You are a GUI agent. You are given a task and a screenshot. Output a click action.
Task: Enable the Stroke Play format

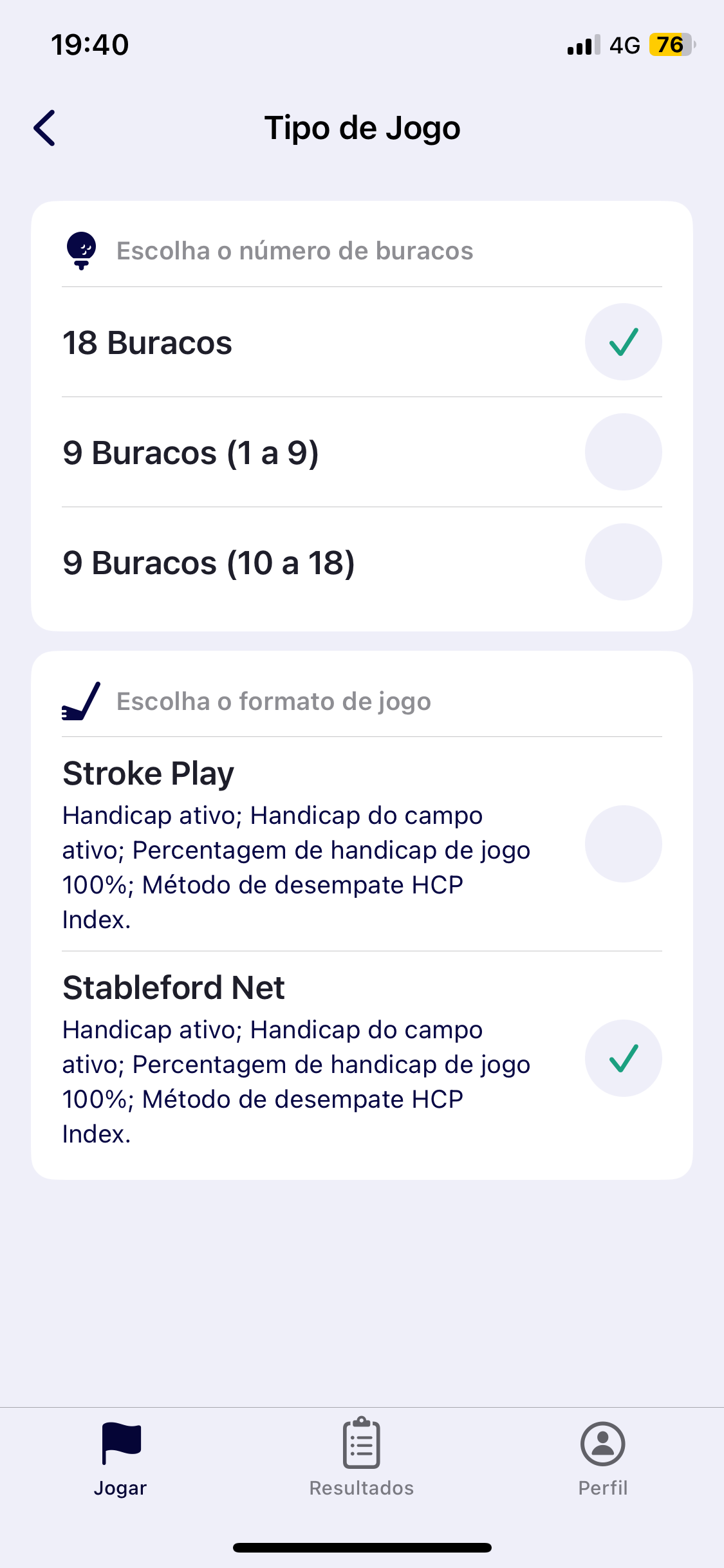pyautogui.click(x=623, y=844)
